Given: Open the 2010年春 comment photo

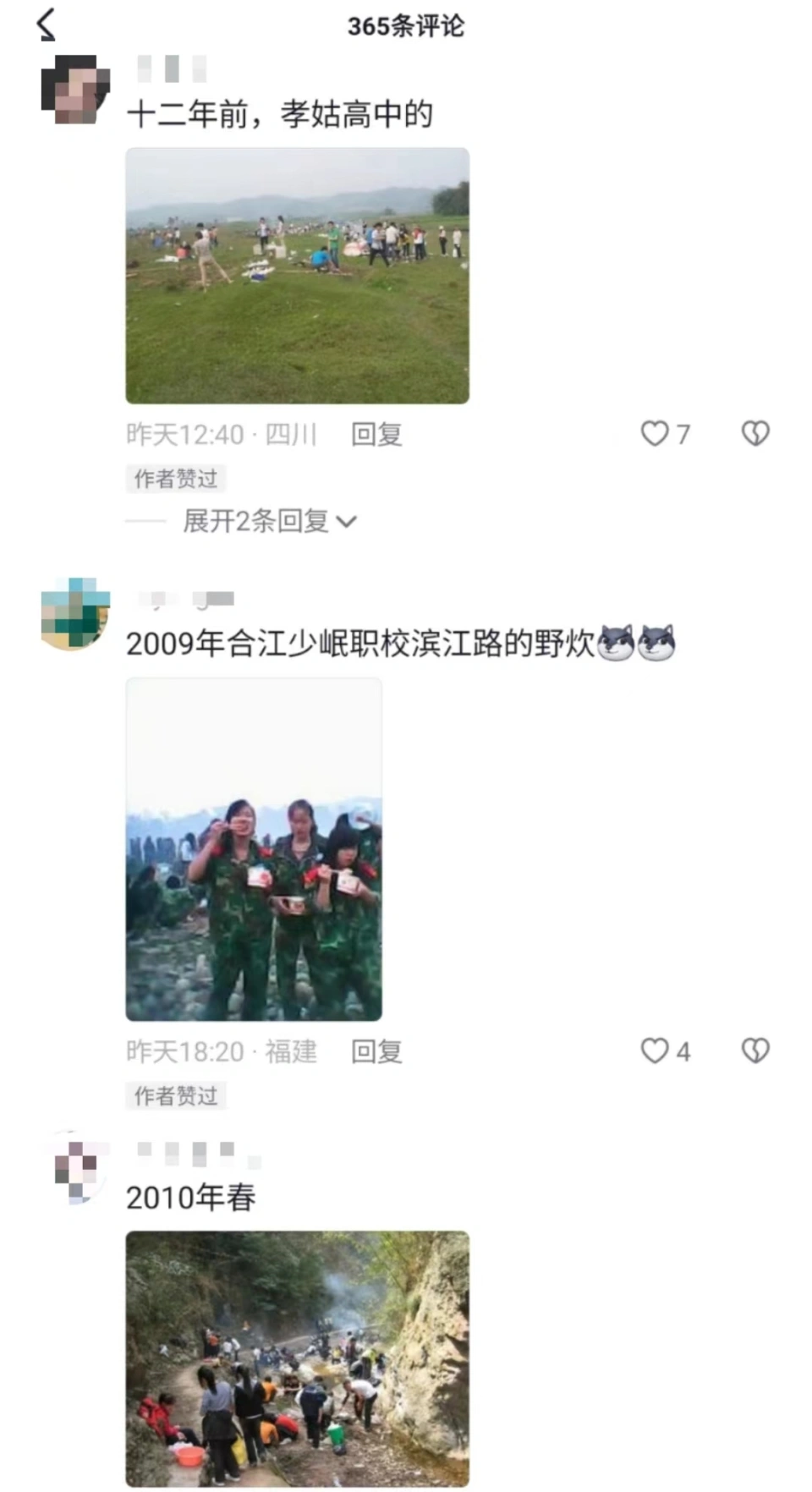Looking at the screenshot, I should click(x=297, y=1358).
